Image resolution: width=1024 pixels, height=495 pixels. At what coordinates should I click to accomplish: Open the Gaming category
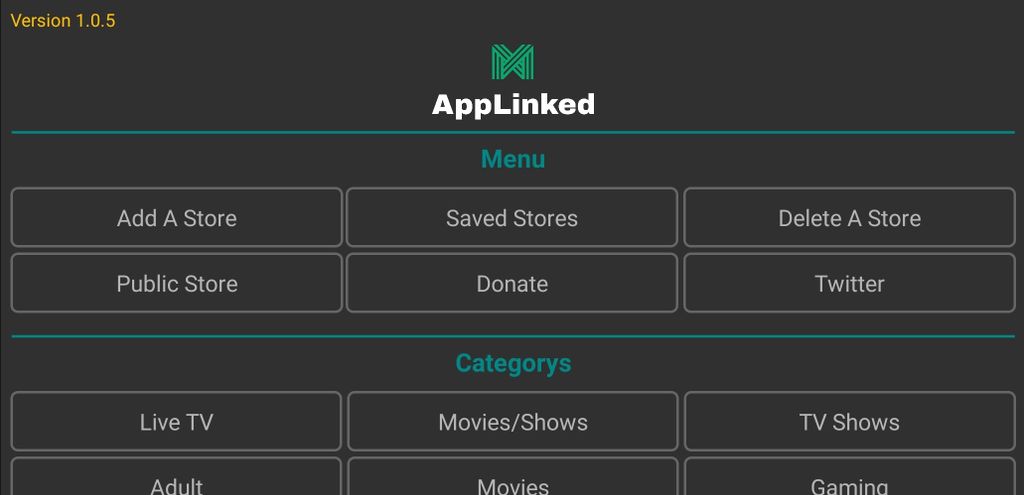coord(849,478)
